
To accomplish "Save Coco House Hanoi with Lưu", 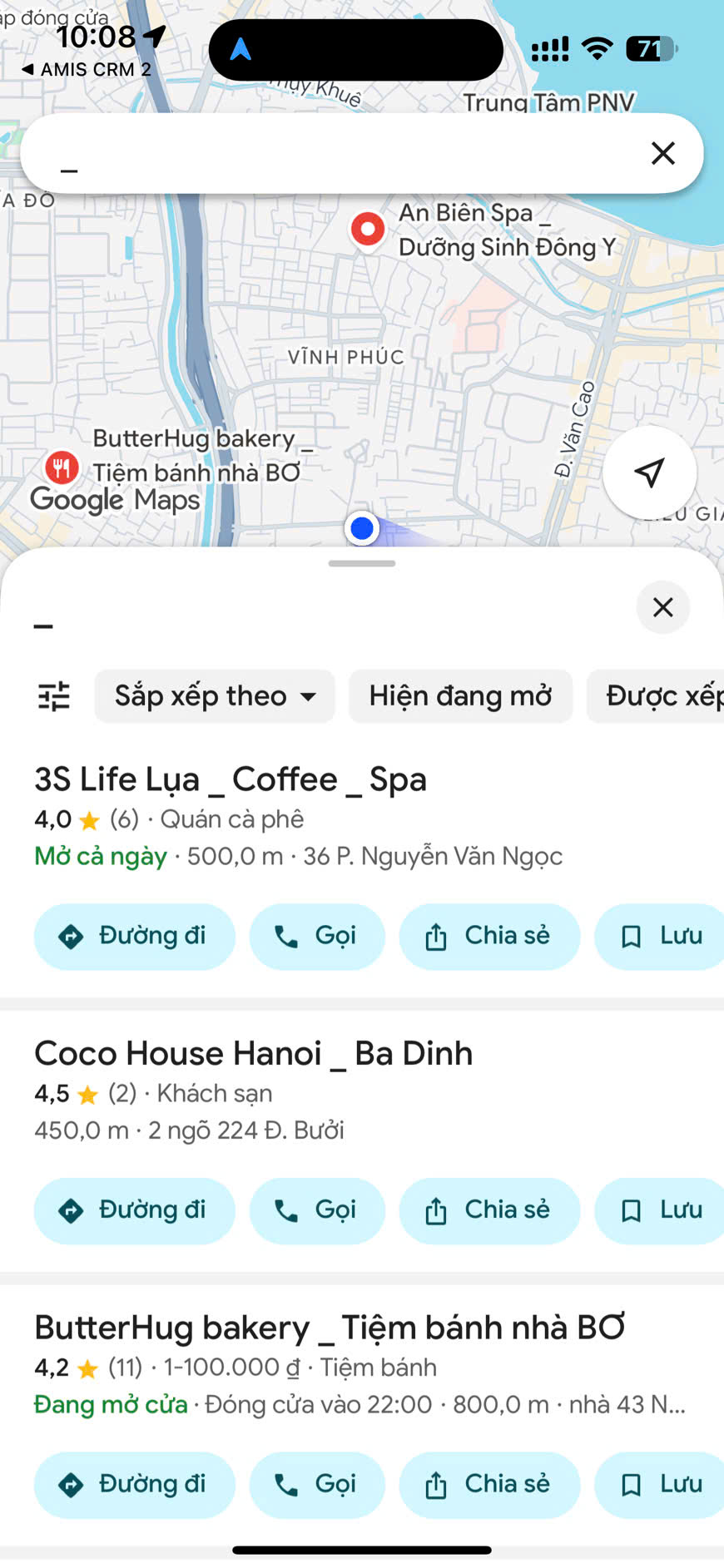I will coord(663,1210).
